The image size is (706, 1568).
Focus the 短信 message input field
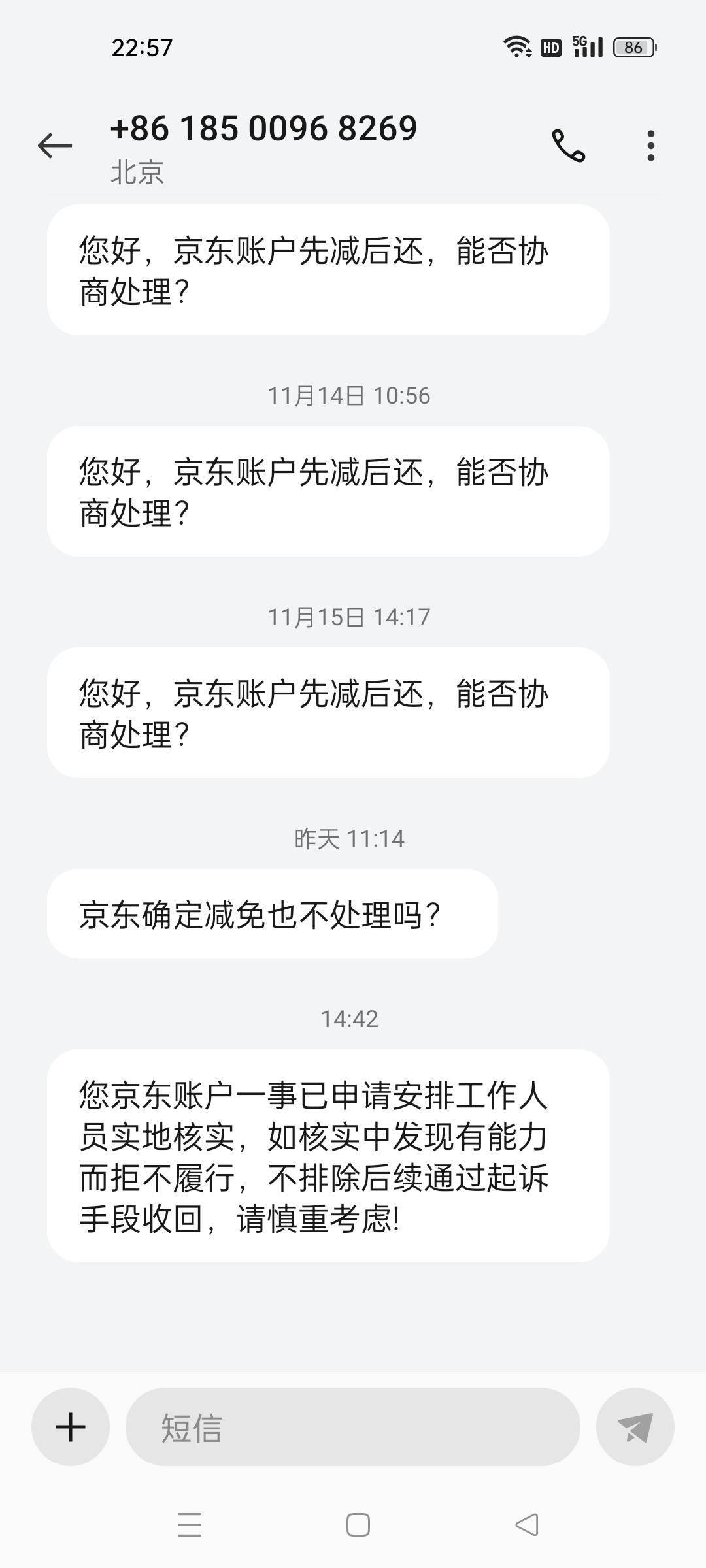(x=353, y=1427)
